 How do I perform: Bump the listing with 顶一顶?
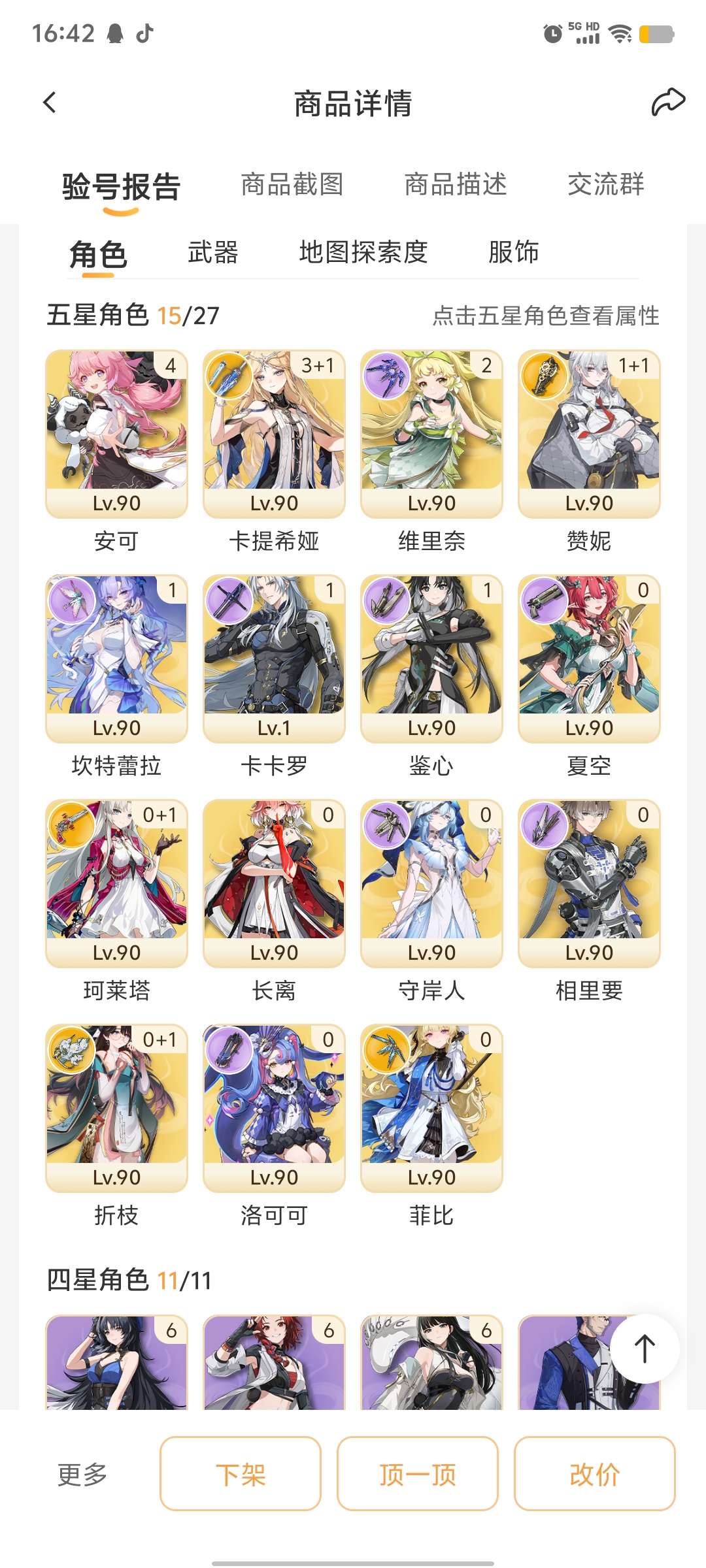click(x=418, y=1474)
